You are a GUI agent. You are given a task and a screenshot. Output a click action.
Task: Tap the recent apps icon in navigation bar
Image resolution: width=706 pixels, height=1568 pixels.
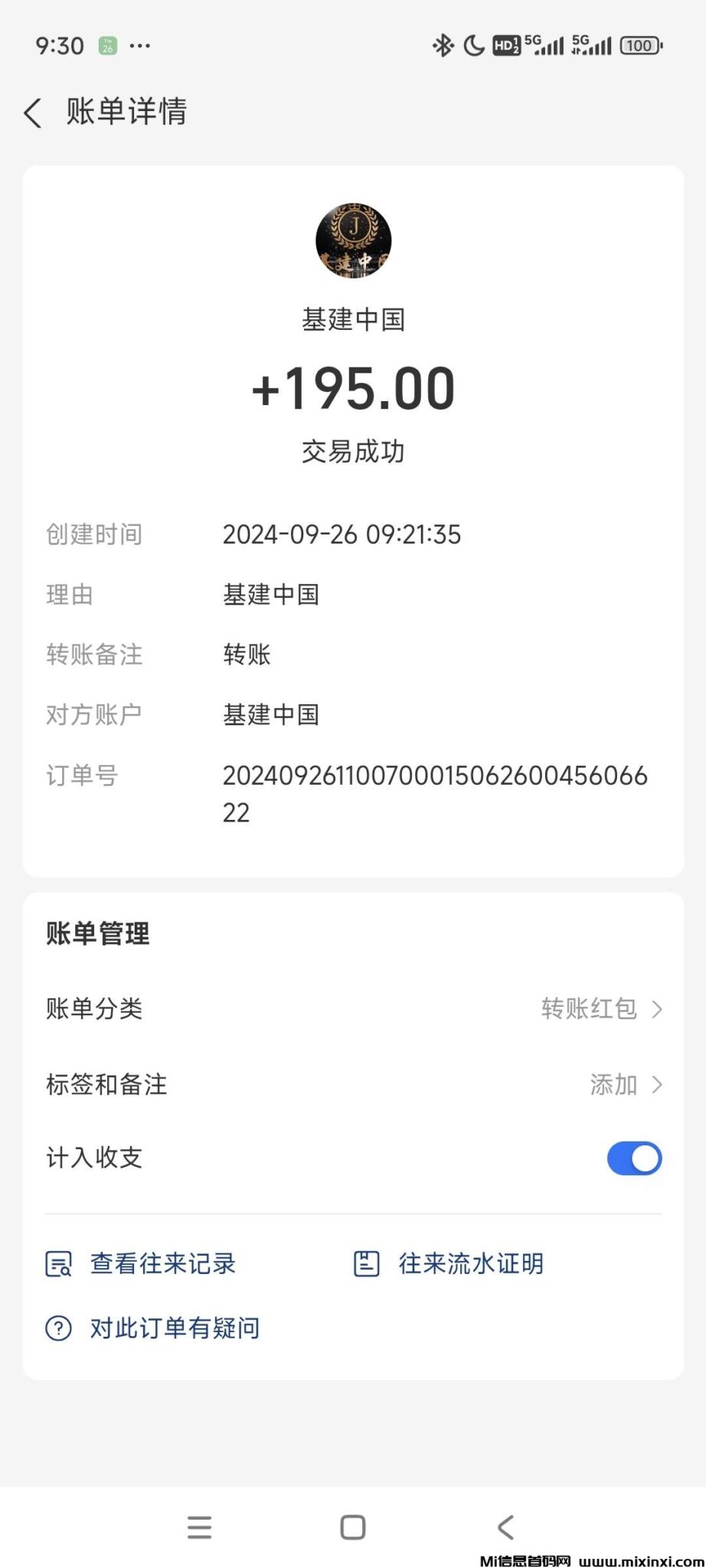coord(199,1527)
